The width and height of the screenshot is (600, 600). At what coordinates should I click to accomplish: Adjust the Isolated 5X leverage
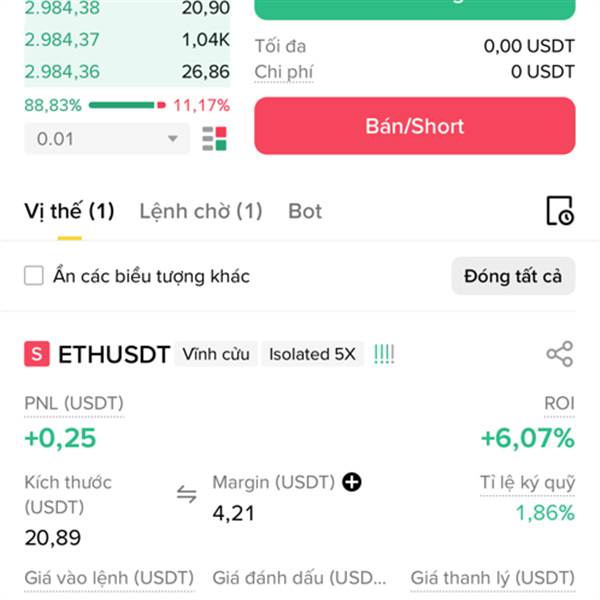tap(312, 354)
